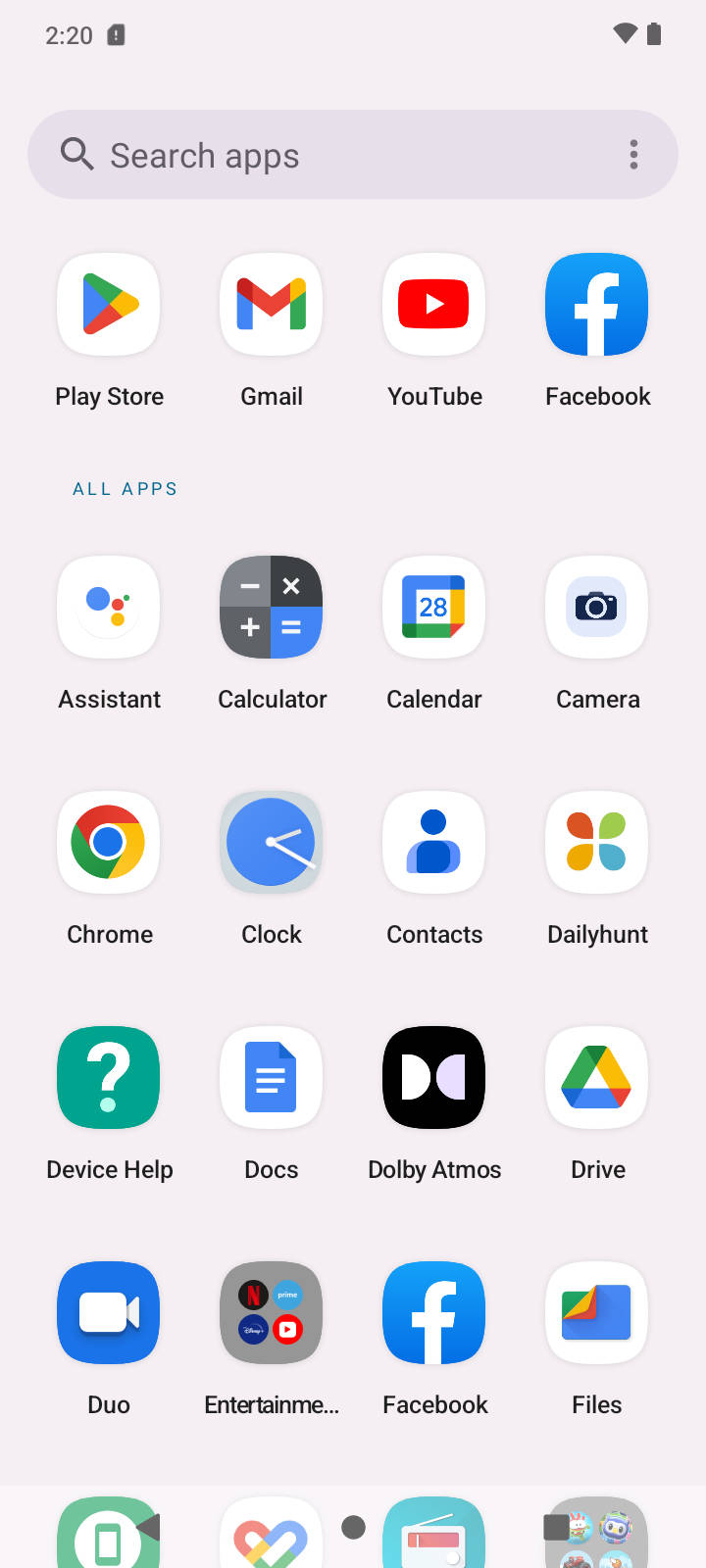Launch Dailyhunt
The height and width of the screenshot is (1568, 706).
click(597, 843)
